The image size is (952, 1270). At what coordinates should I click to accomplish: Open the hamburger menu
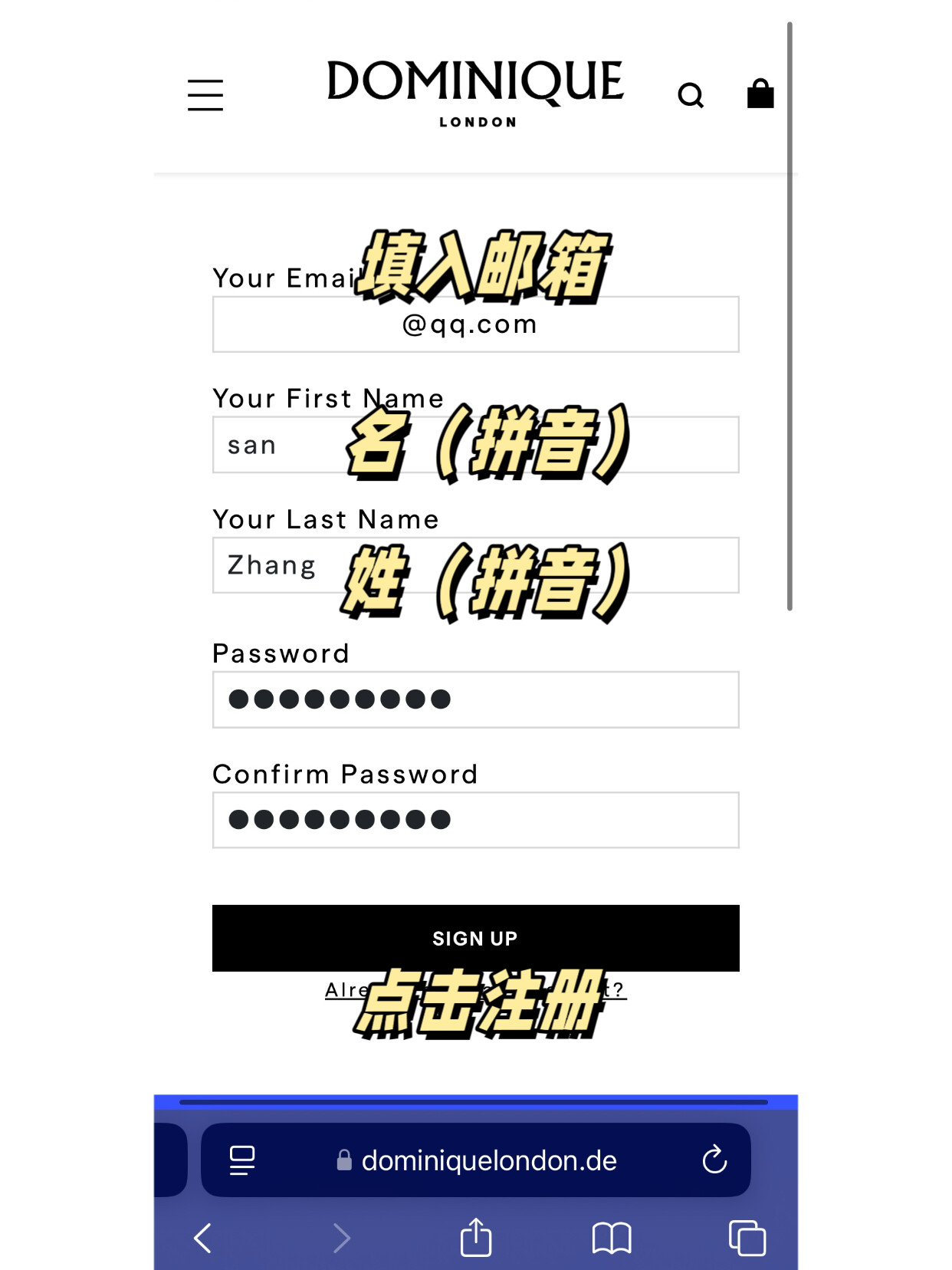205,95
